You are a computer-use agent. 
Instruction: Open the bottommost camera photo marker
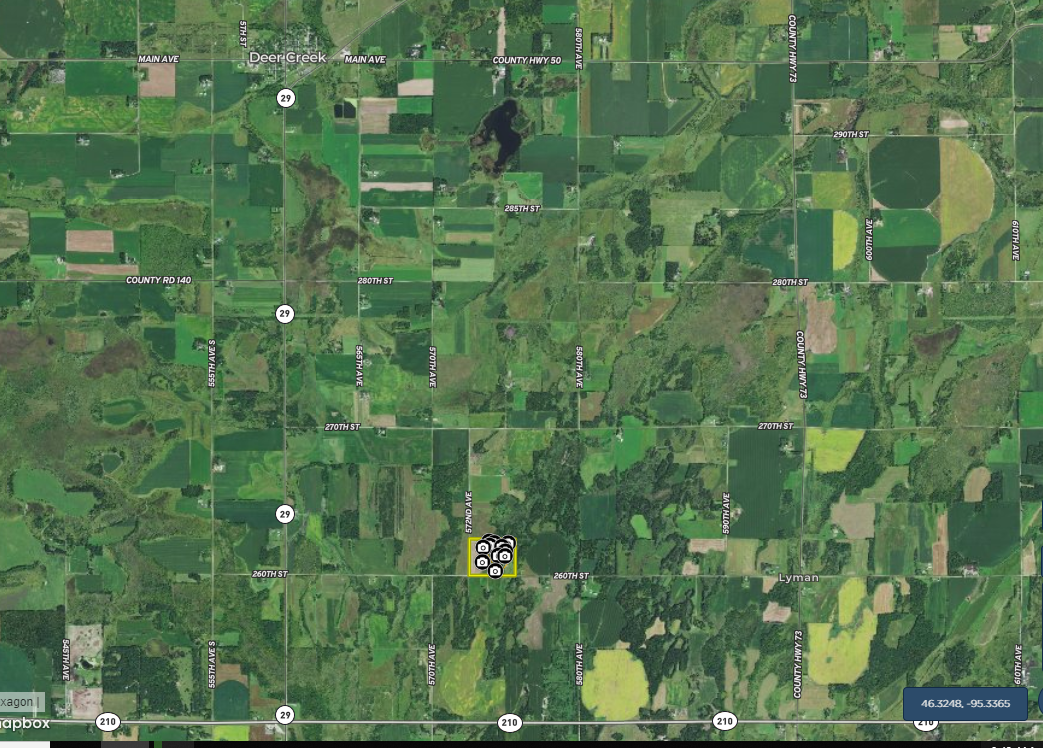click(495, 570)
